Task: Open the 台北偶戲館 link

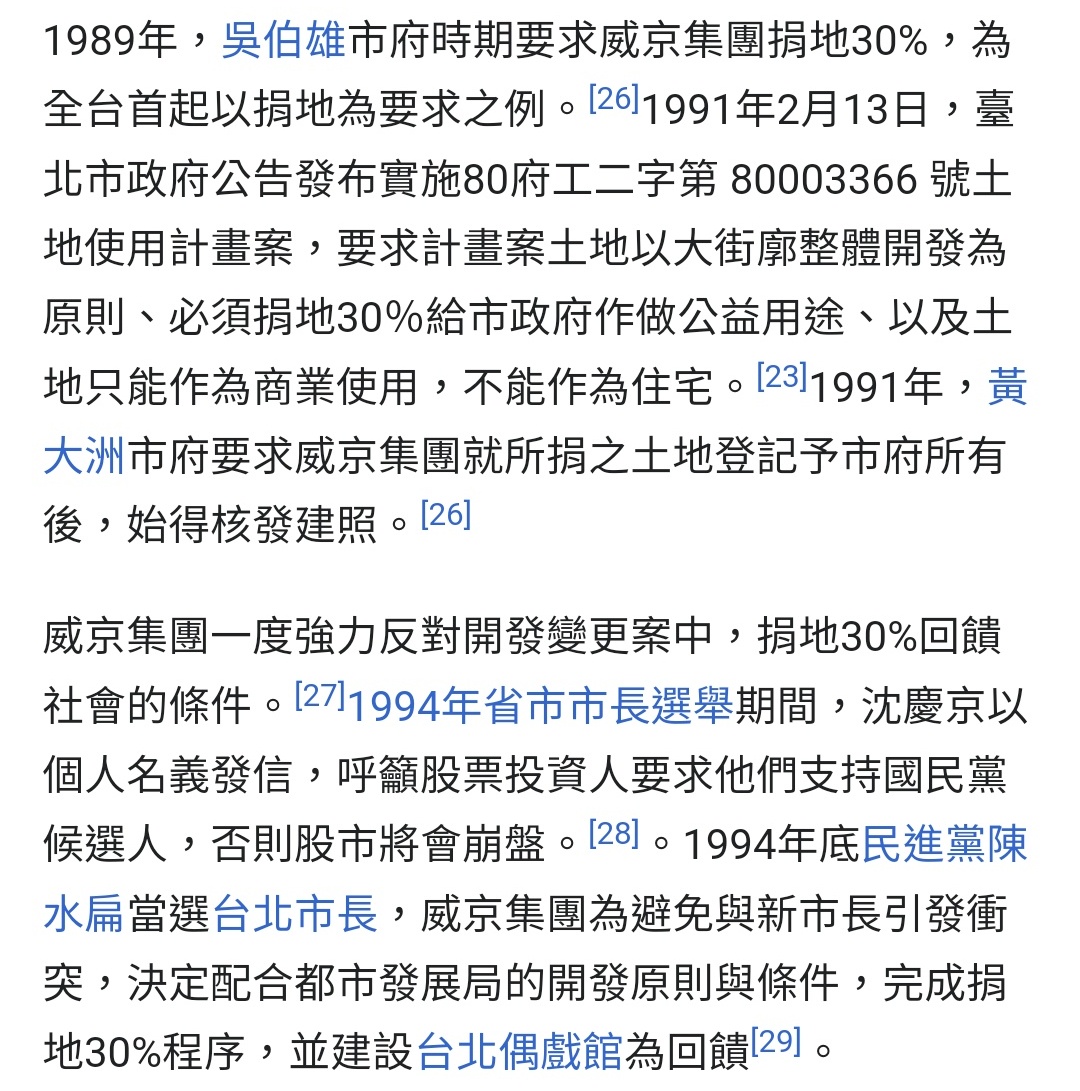Action: (520, 1052)
